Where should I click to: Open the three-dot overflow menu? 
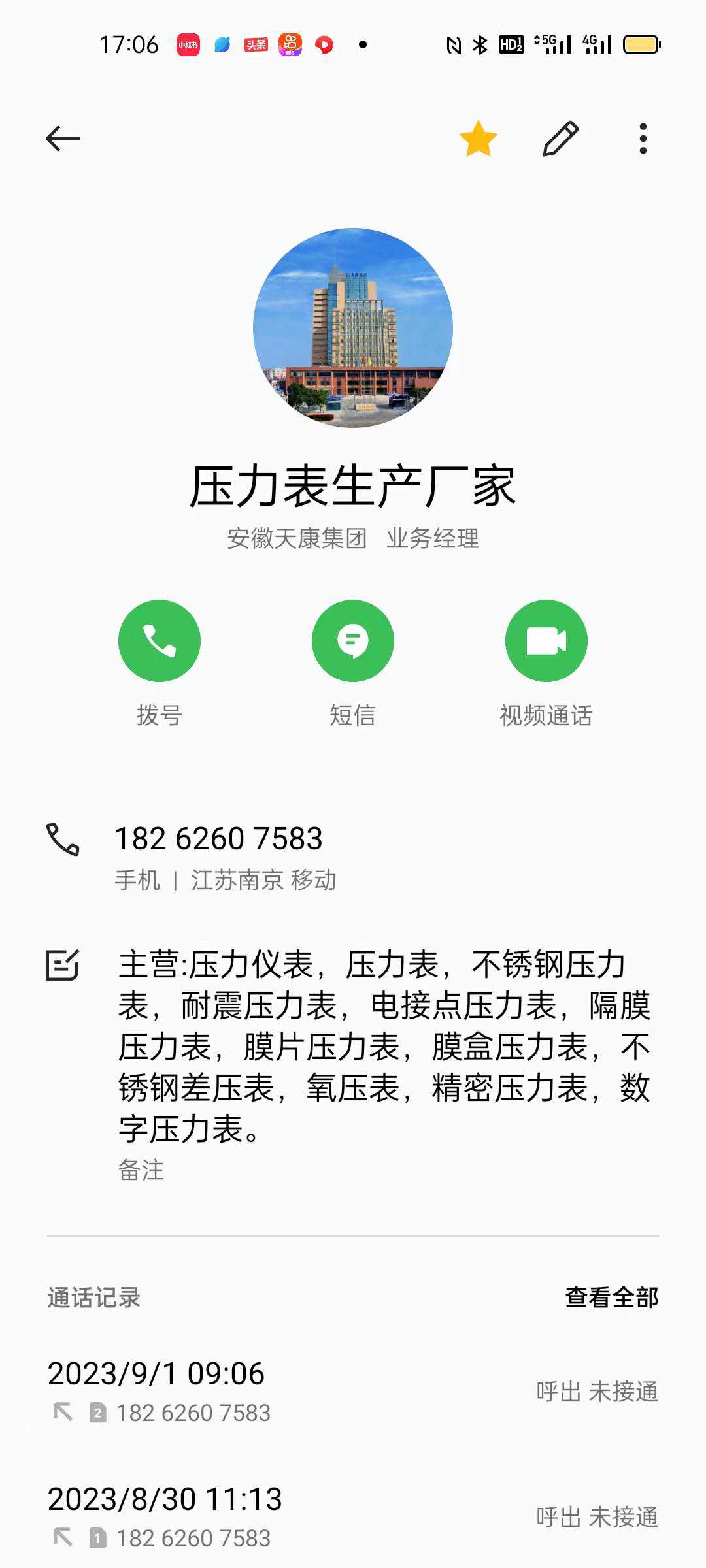(x=643, y=139)
